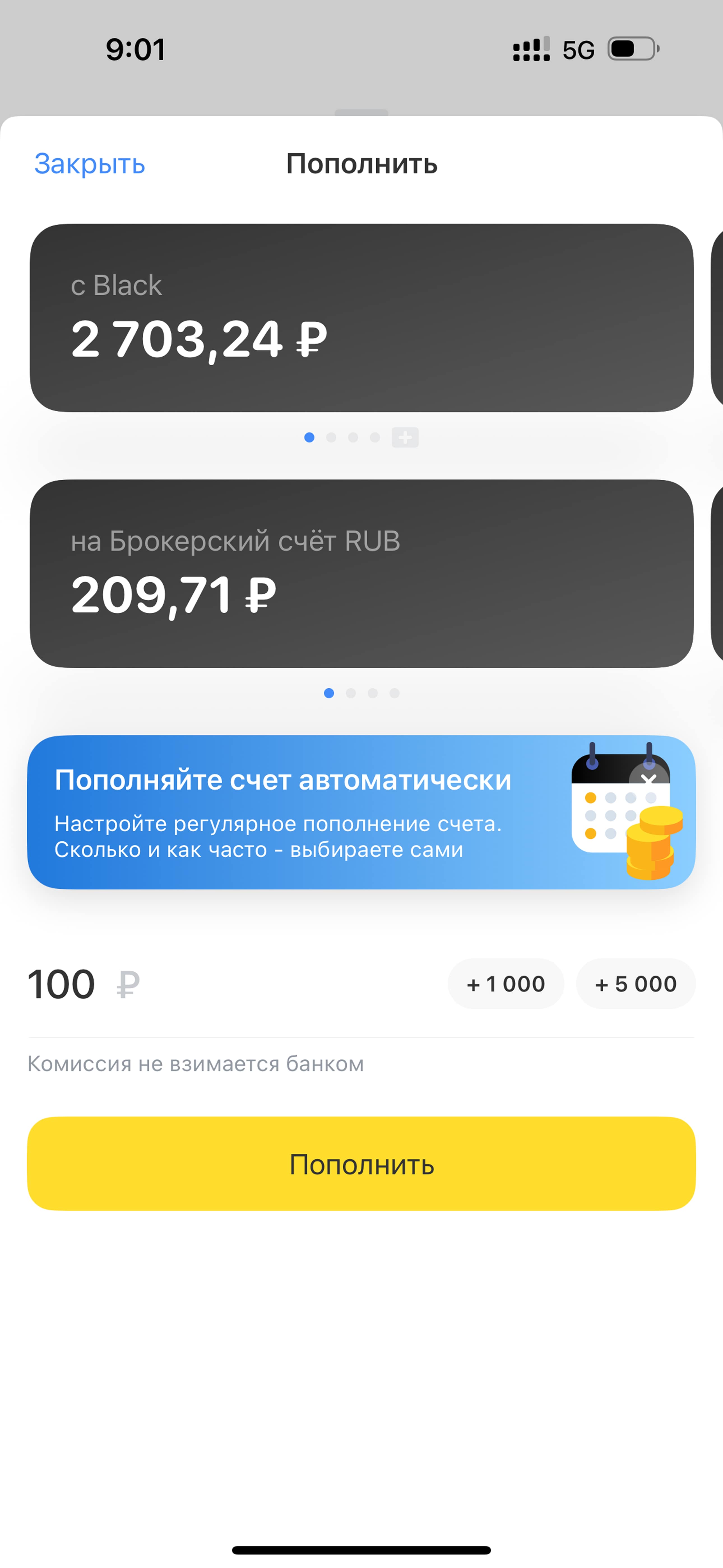723x1568 pixels.
Task: Add +5 000 to the amount
Action: point(636,984)
